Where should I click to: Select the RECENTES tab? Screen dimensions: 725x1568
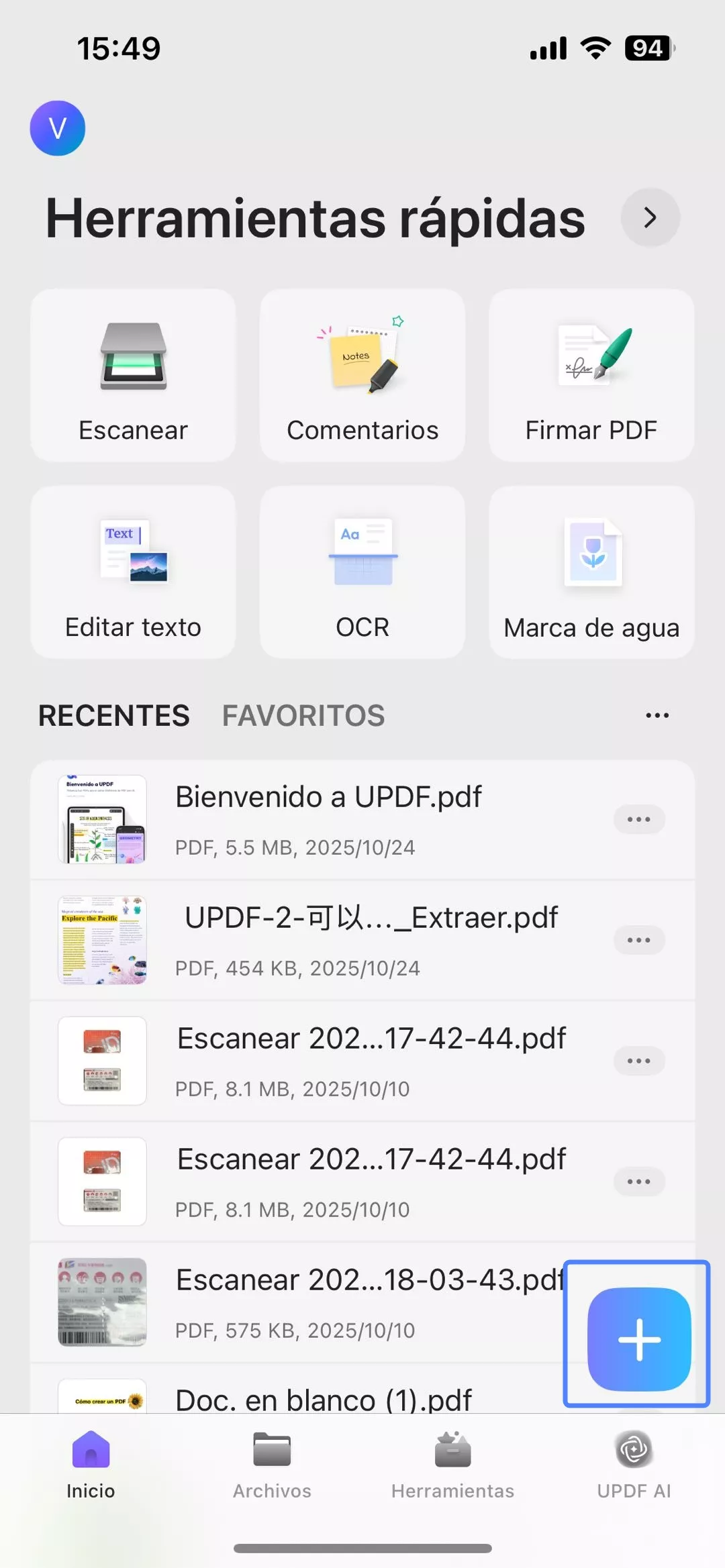pyautogui.click(x=113, y=715)
